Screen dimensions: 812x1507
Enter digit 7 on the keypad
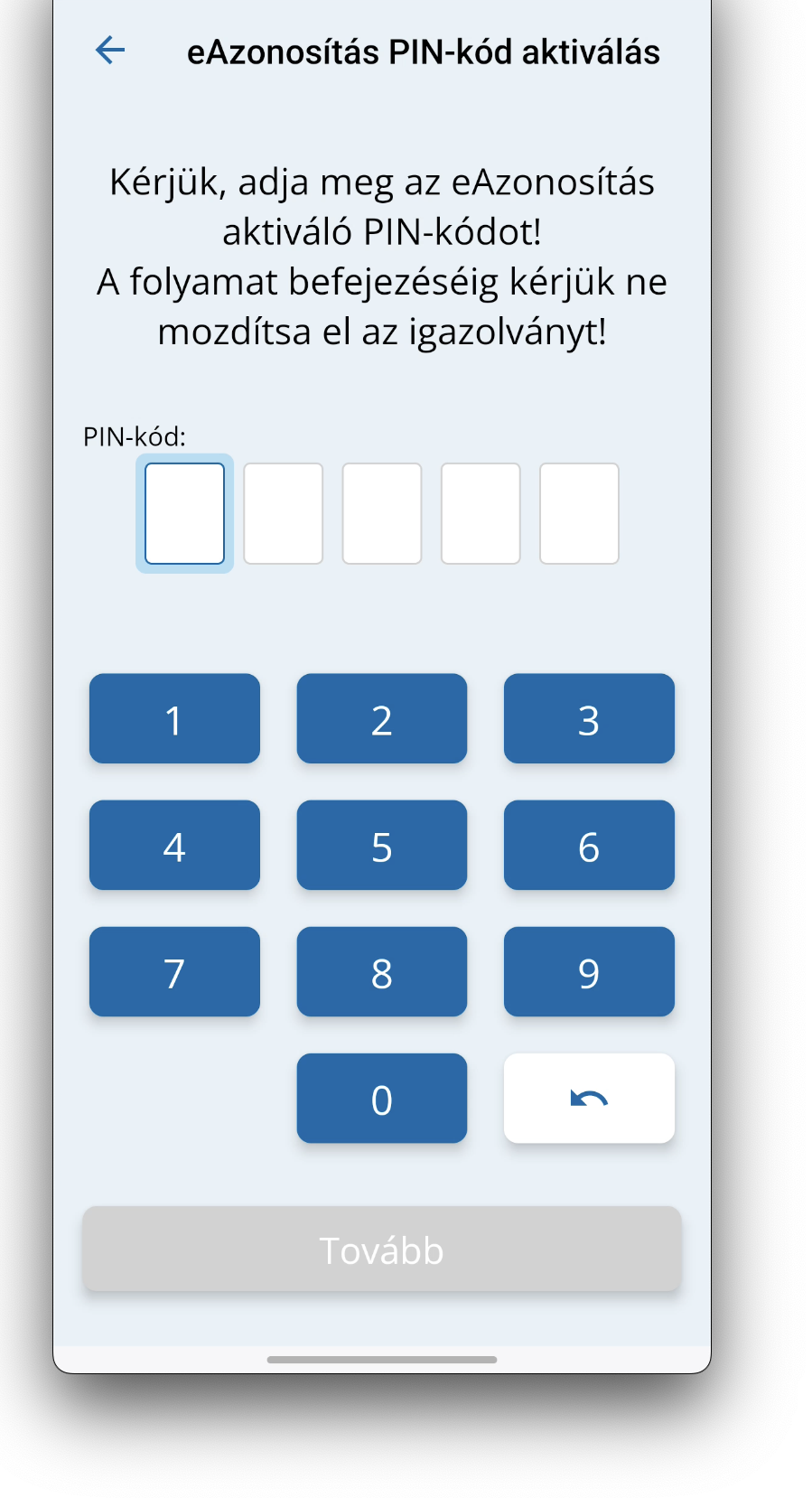[174, 971]
